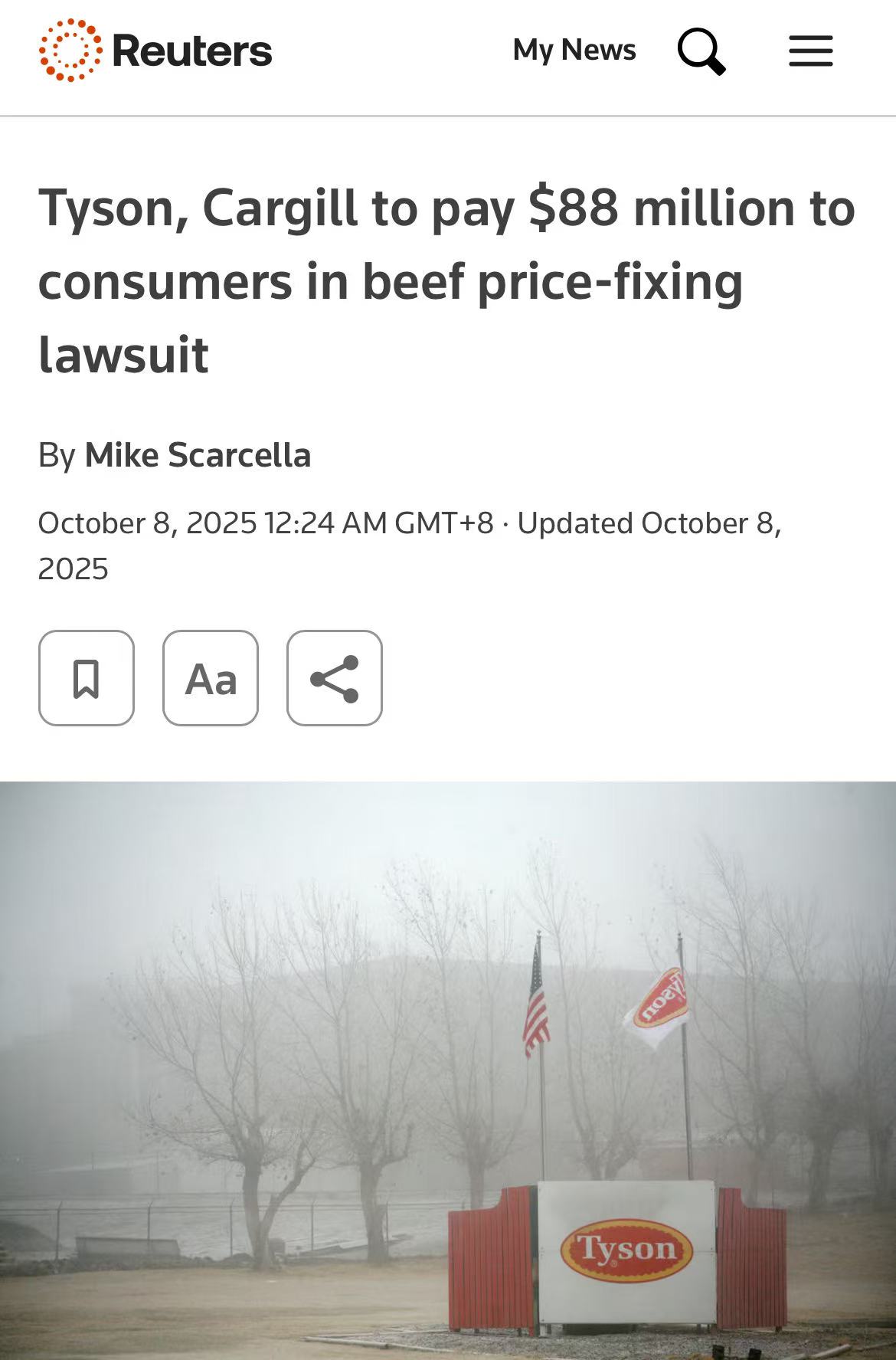Adjust text size with Aa button
Viewport: 896px width, 1360px height.
point(211,678)
